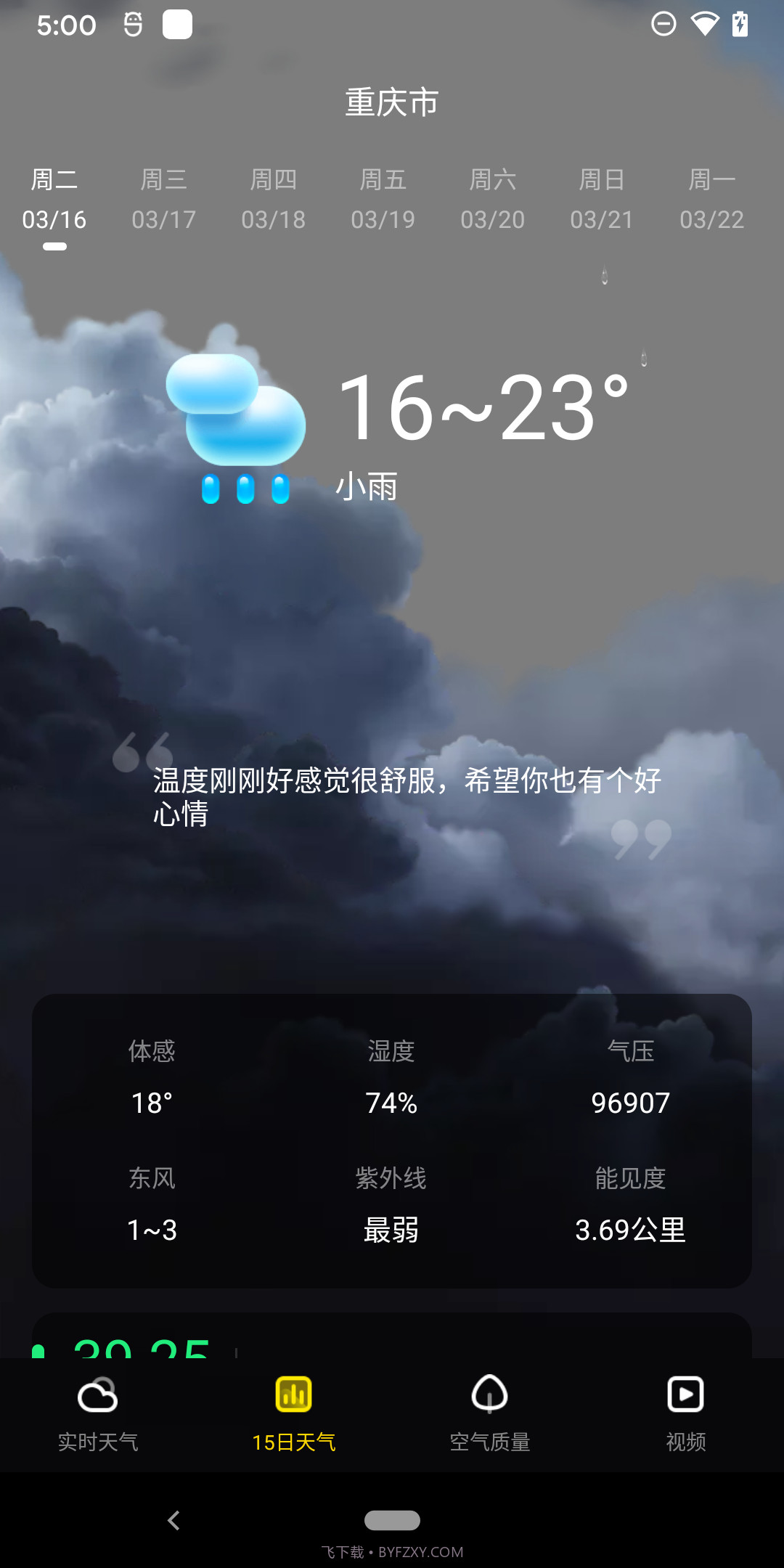This screenshot has height=1568, width=784.
Task: Click the battery charging status icon
Action: 740,24
